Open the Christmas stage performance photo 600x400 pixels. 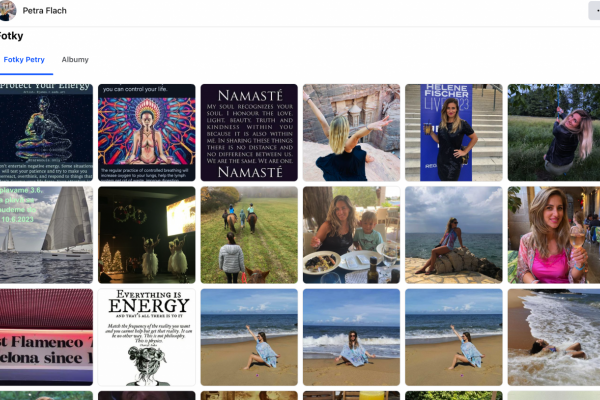(x=147, y=235)
